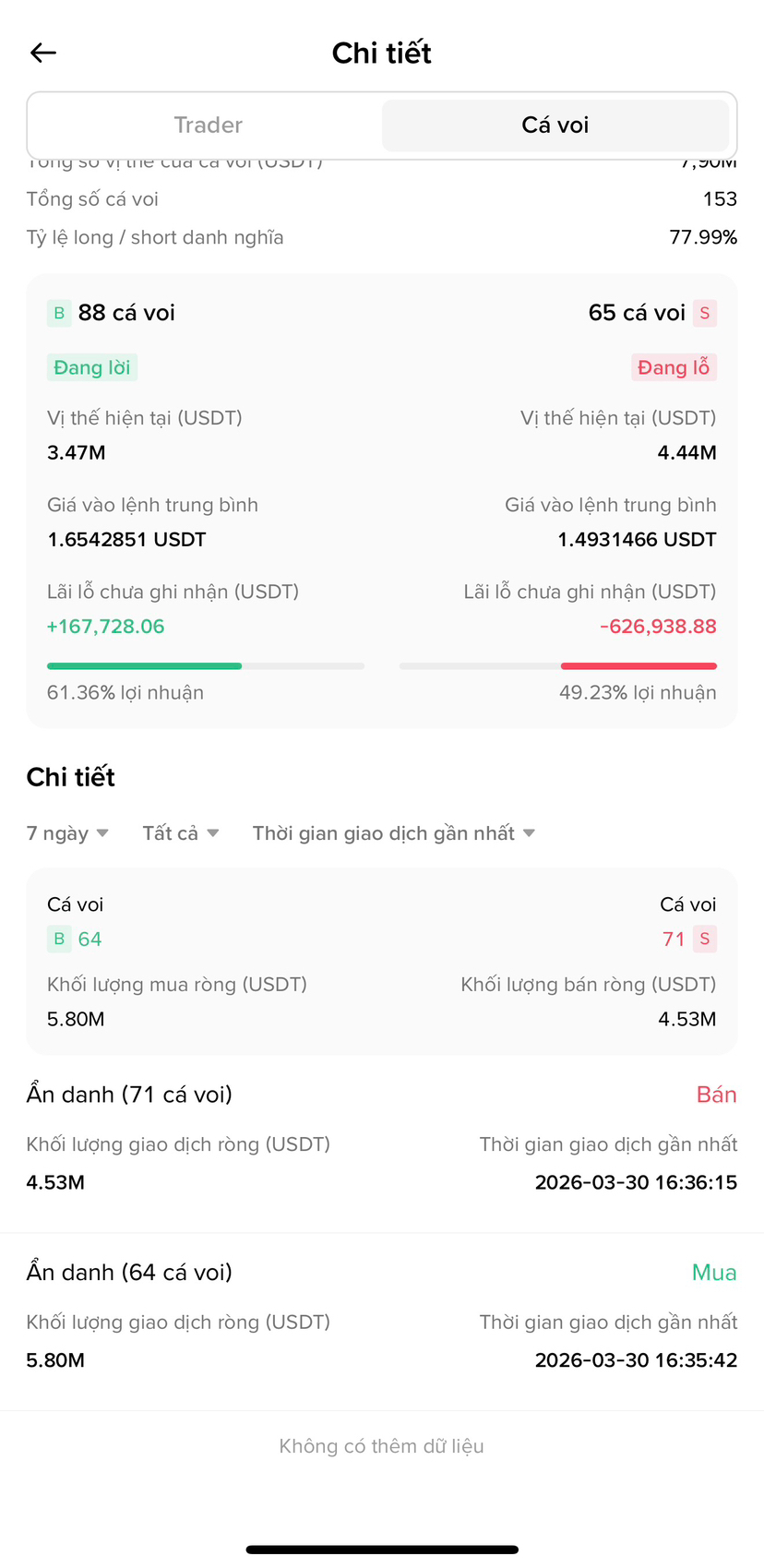Expand the Tất cả filter dropdown

point(181,833)
